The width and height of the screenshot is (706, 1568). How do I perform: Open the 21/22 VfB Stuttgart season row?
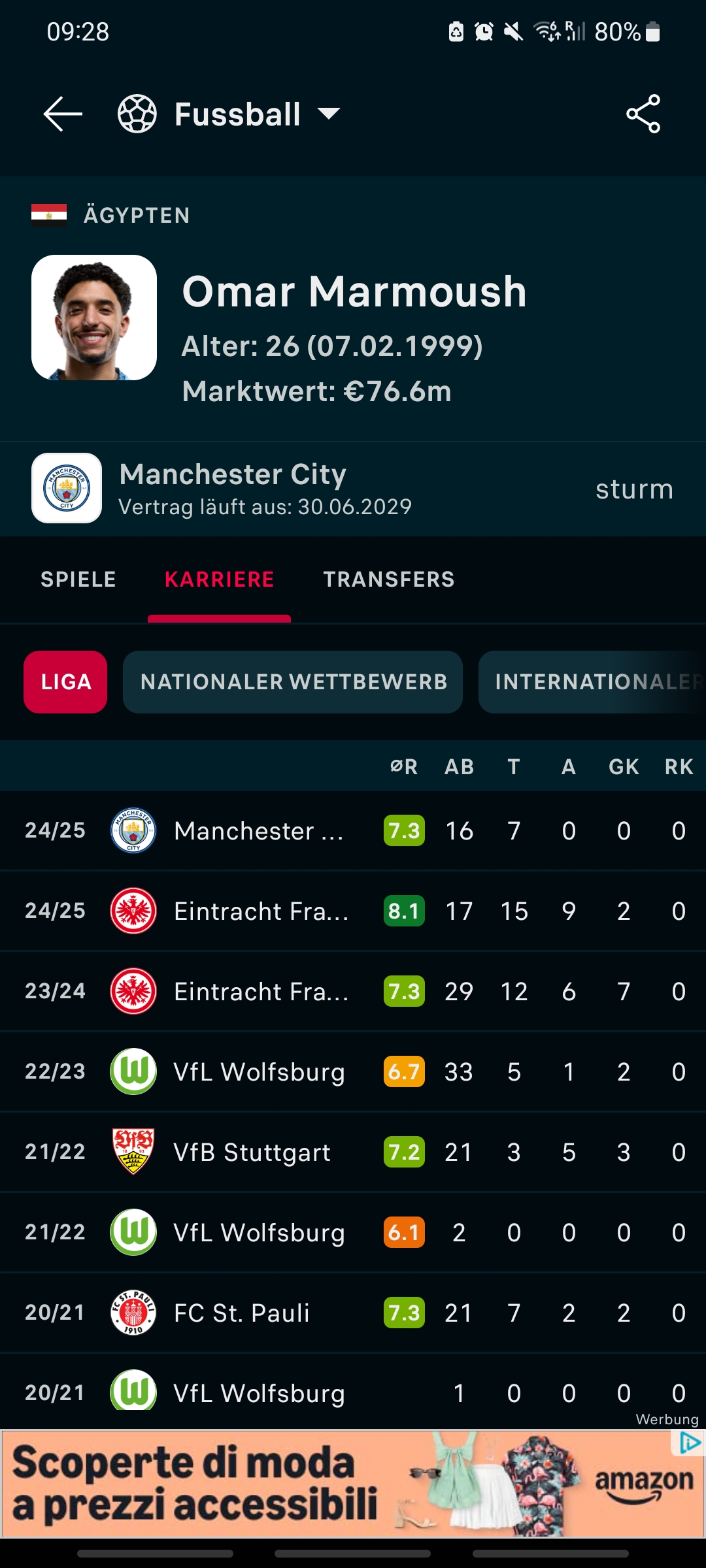(x=353, y=1152)
